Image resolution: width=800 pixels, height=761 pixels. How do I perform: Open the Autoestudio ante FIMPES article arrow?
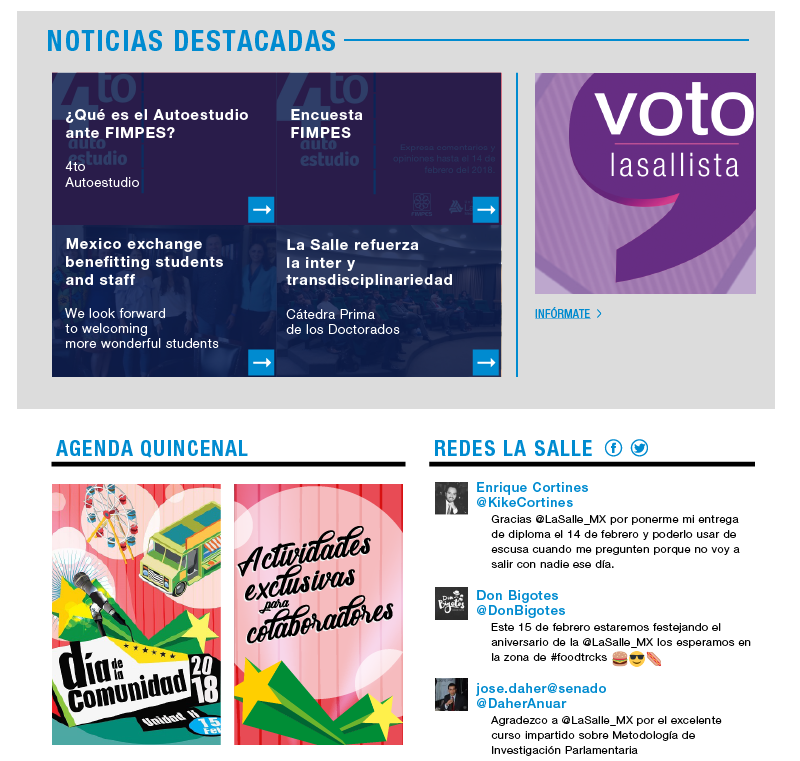click(x=261, y=209)
